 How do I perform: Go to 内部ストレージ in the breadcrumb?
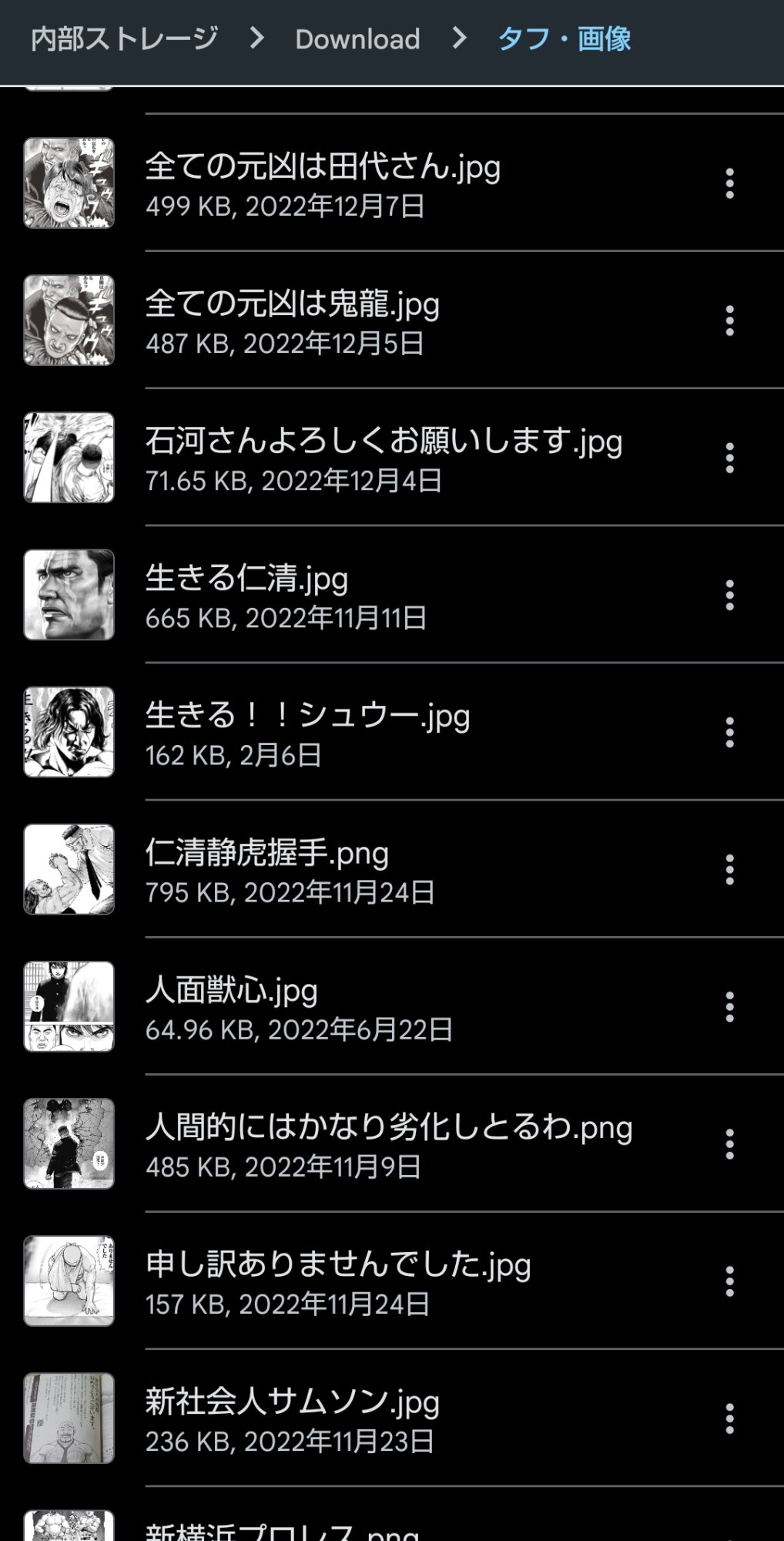click(x=124, y=39)
